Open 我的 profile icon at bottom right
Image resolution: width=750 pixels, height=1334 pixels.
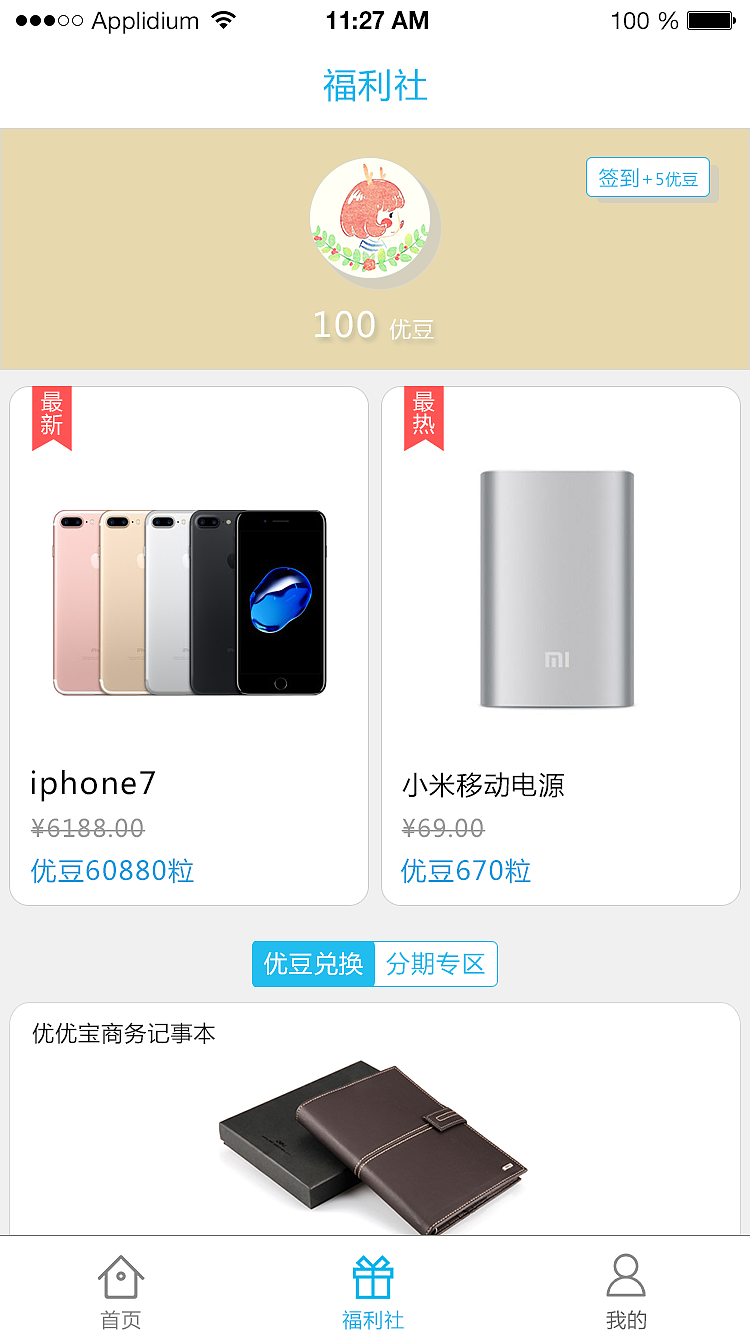coord(626,1278)
